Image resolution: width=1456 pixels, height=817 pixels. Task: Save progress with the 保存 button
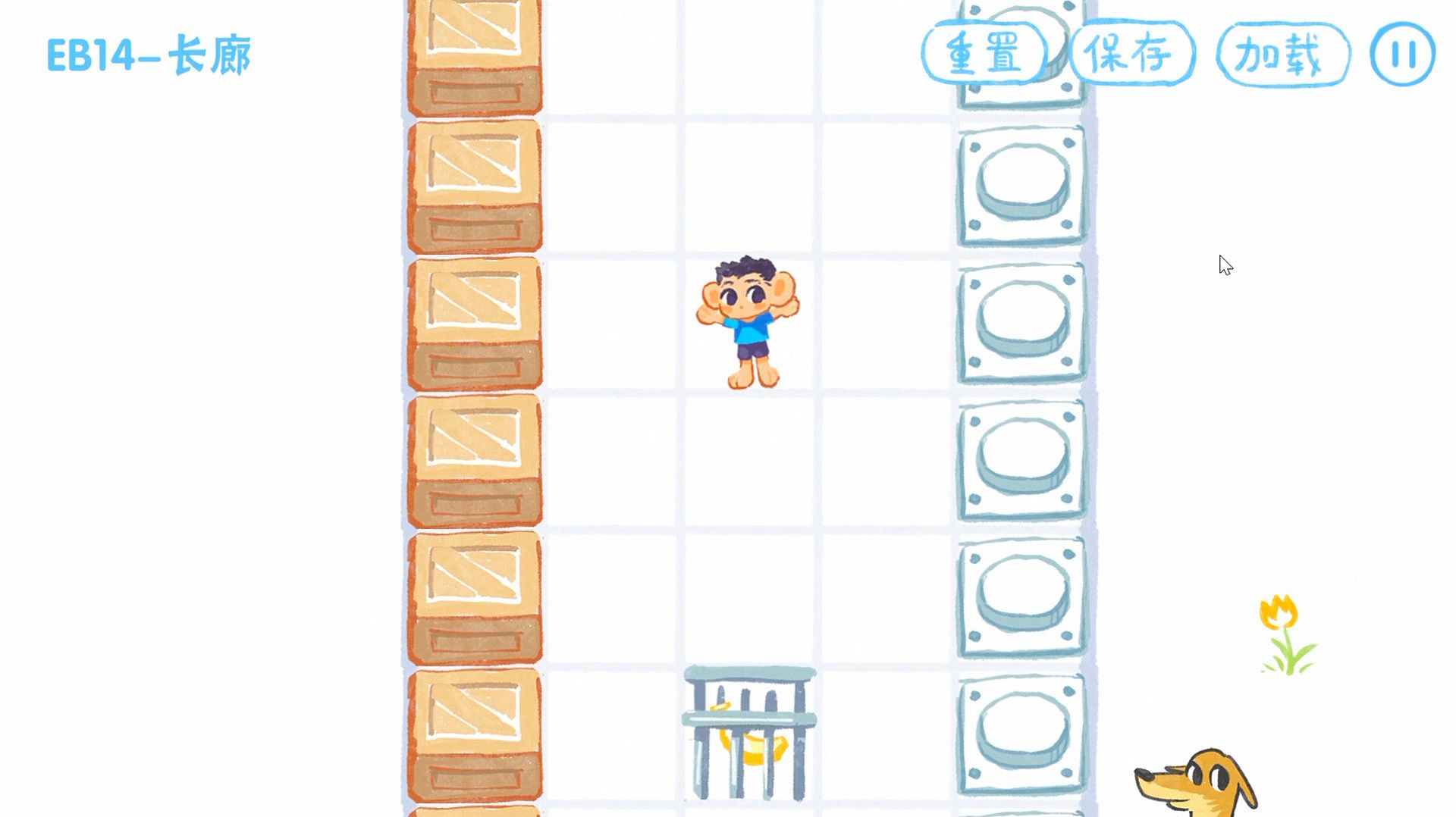(1131, 54)
